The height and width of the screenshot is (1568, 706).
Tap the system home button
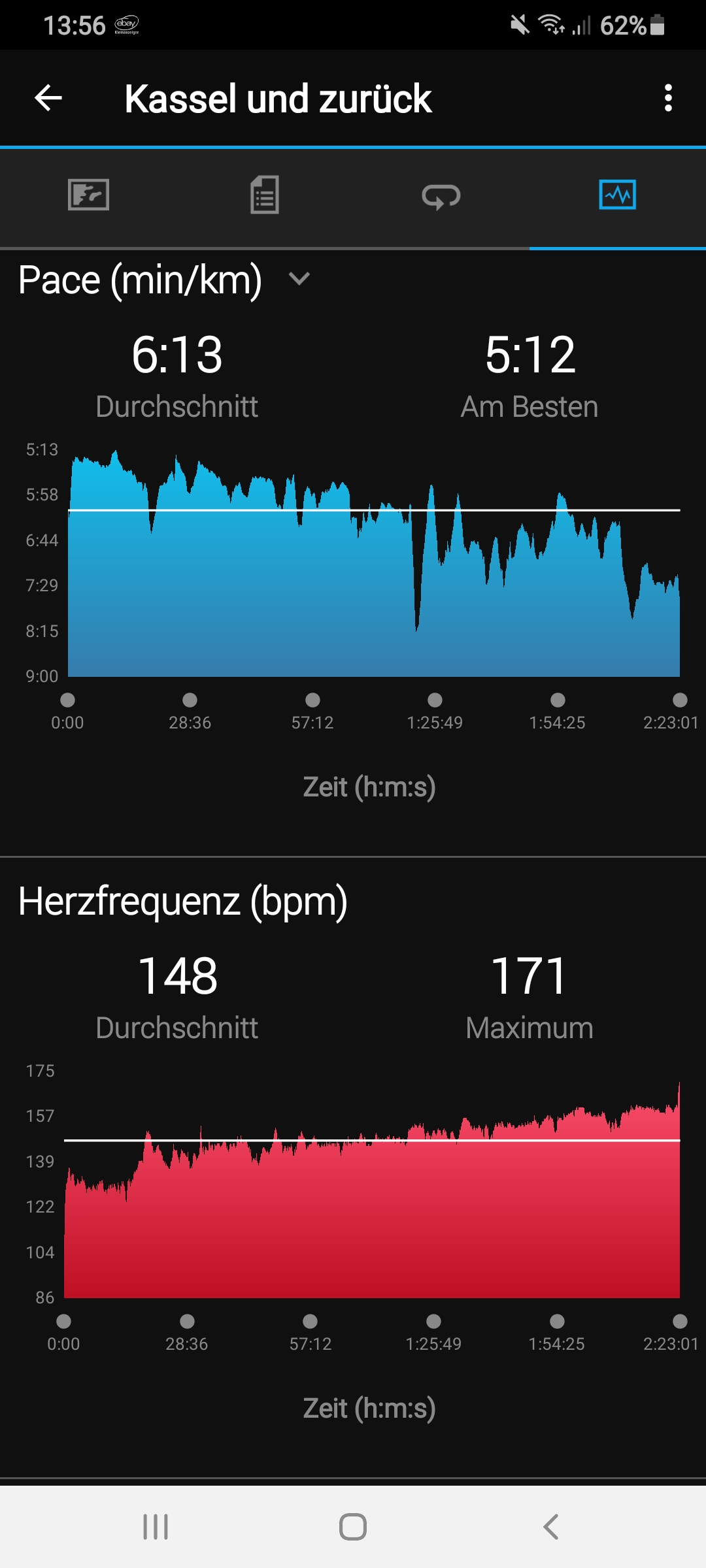pos(353,1527)
